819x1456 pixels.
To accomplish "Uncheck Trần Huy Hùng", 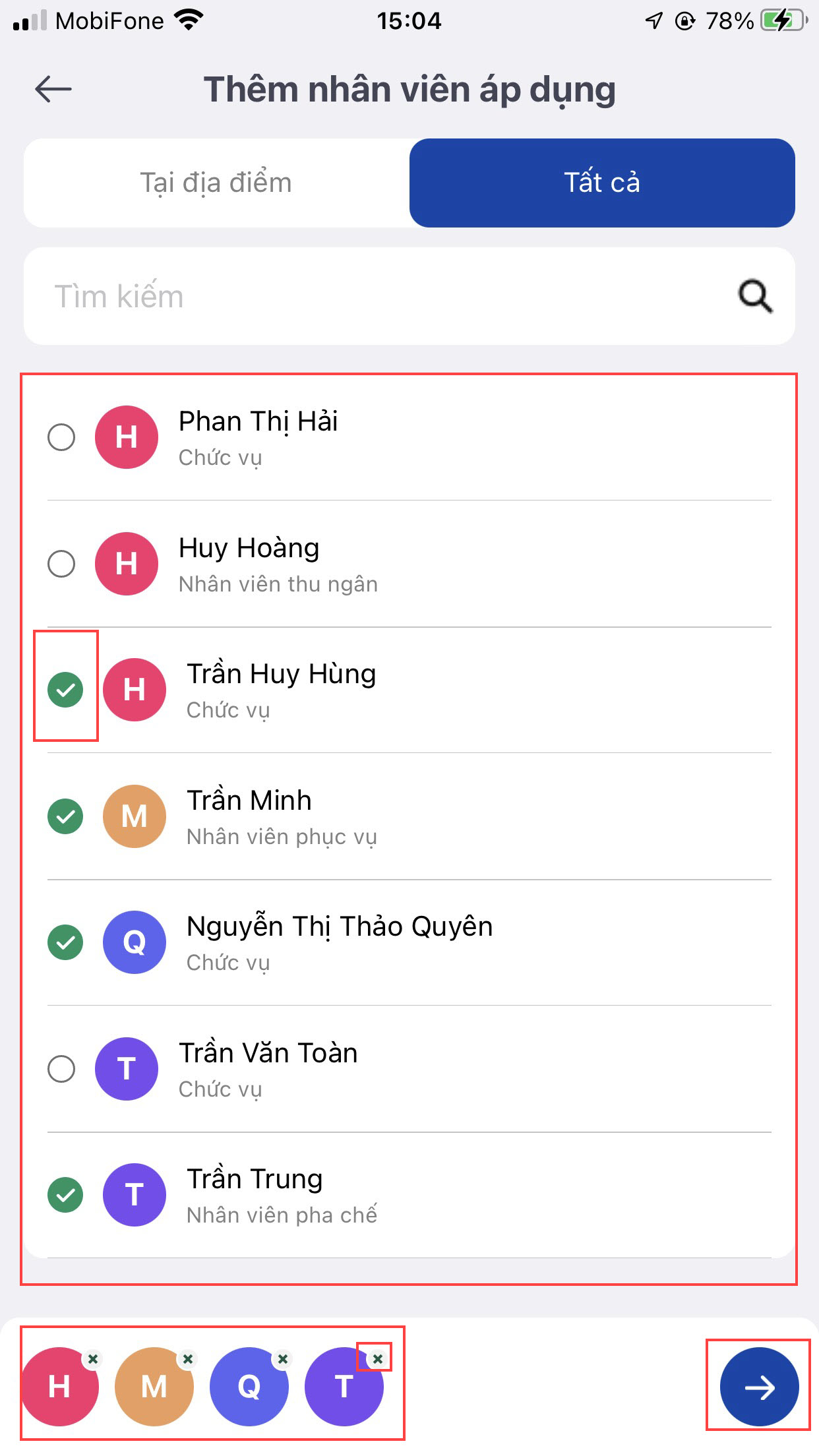I will [x=65, y=690].
